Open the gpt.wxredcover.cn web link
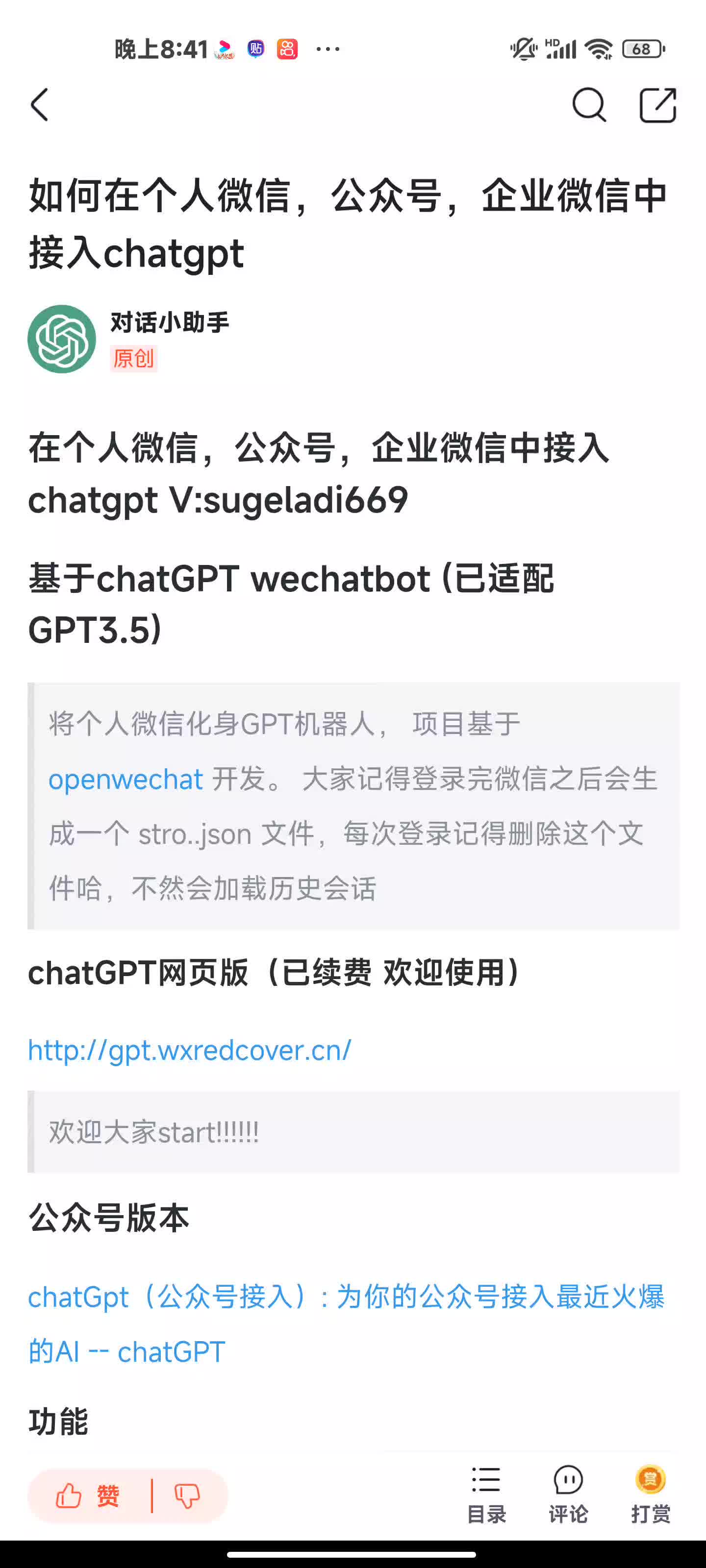Image resolution: width=706 pixels, height=1568 pixels. (x=189, y=1050)
